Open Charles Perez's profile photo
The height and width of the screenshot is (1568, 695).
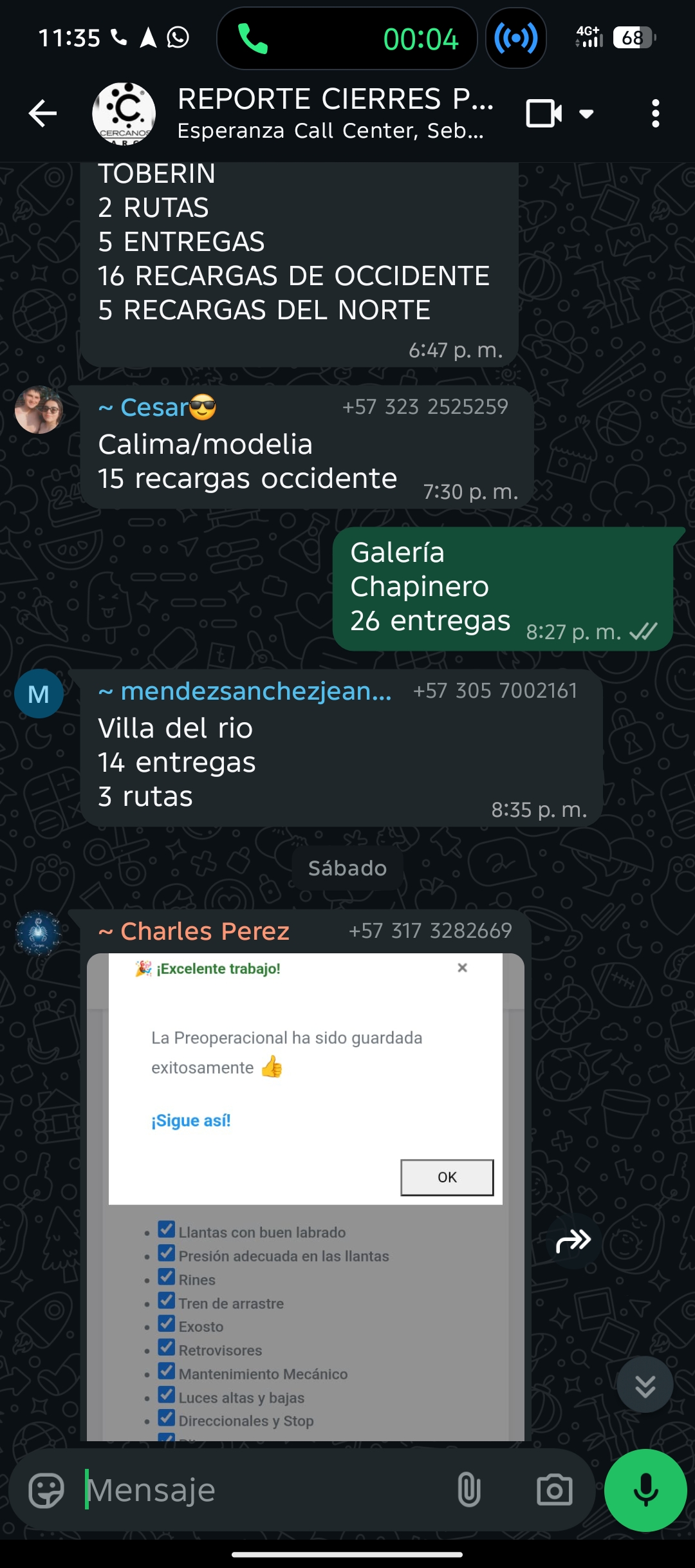(x=39, y=933)
